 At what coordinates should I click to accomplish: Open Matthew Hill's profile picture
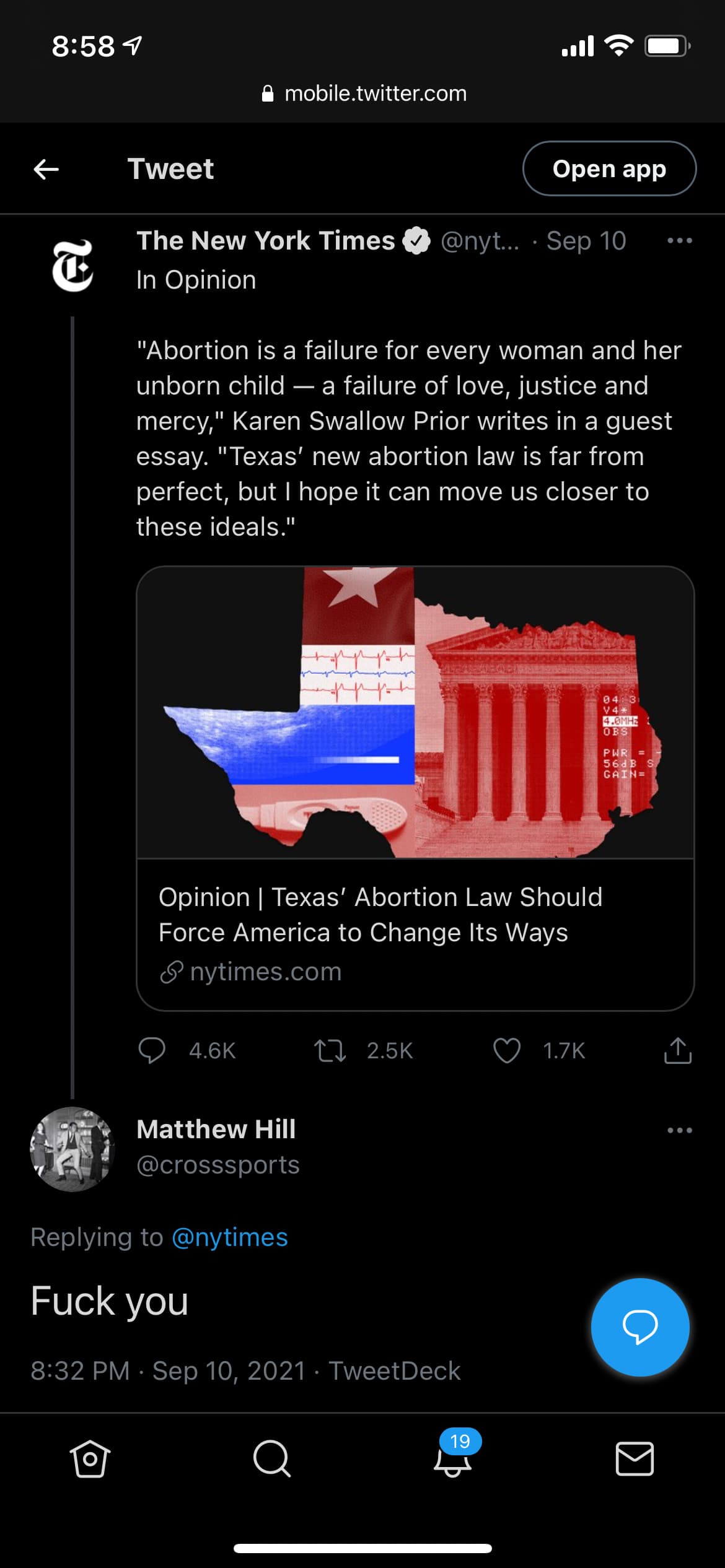pos(72,1149)
